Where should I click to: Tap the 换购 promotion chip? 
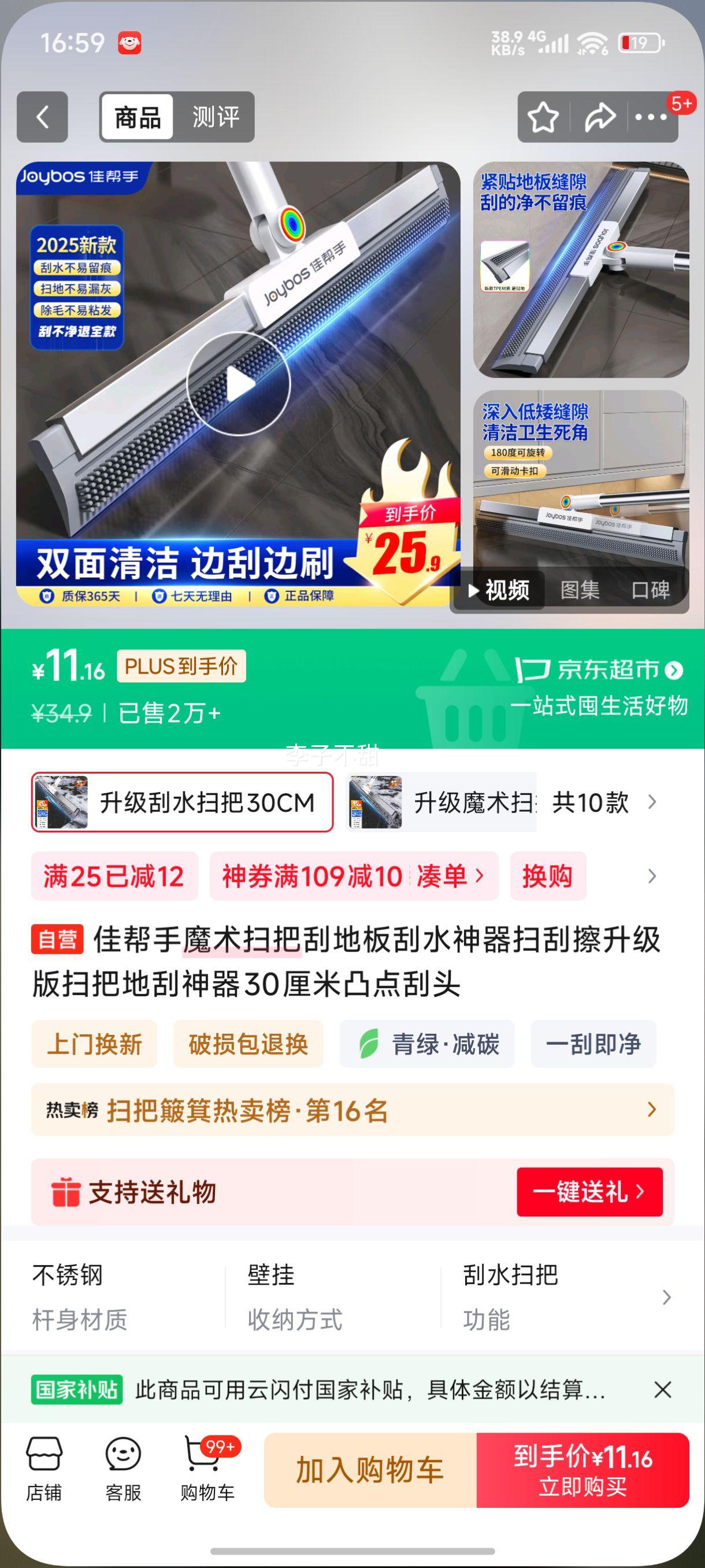tap(547, 877)
